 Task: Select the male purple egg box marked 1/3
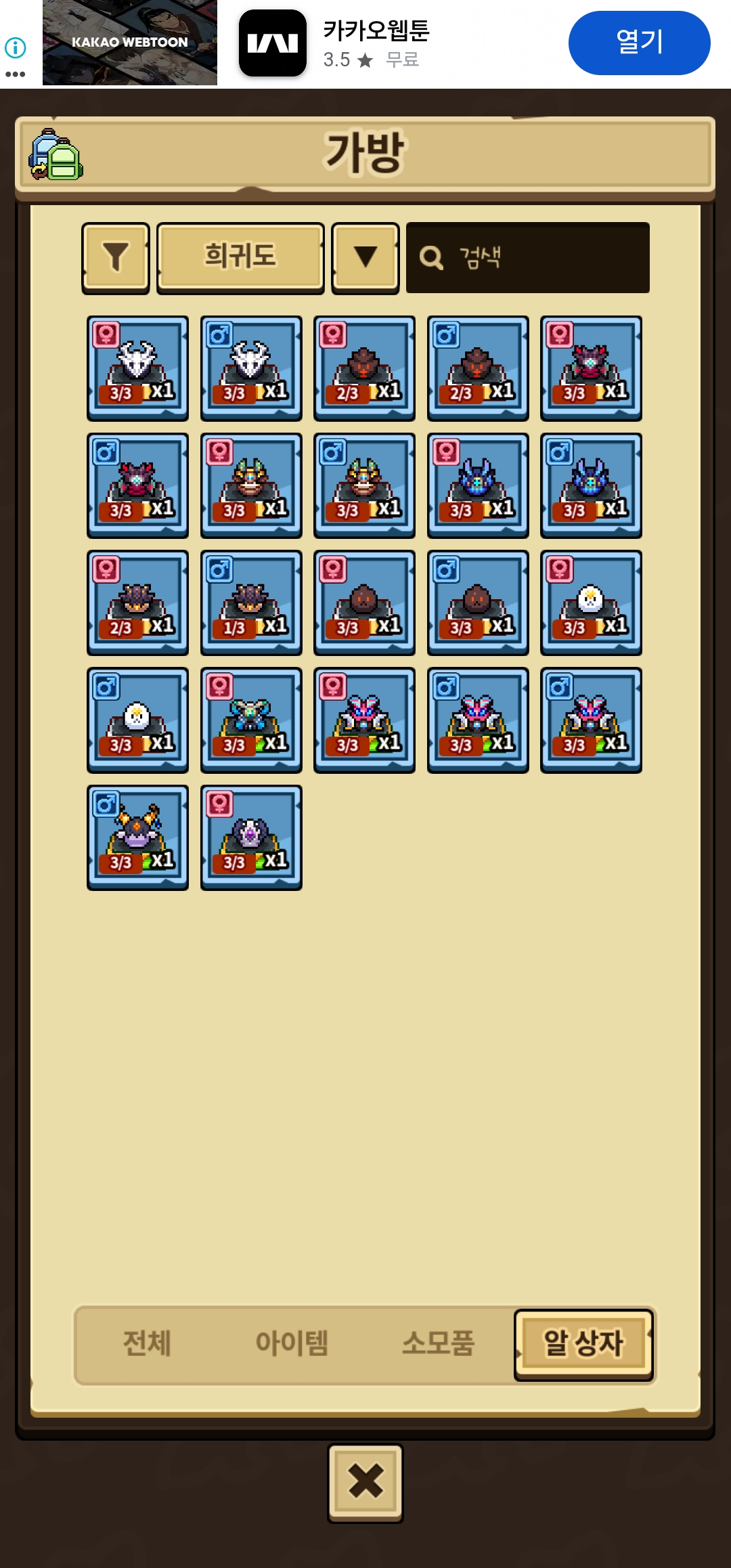(251, 603)
